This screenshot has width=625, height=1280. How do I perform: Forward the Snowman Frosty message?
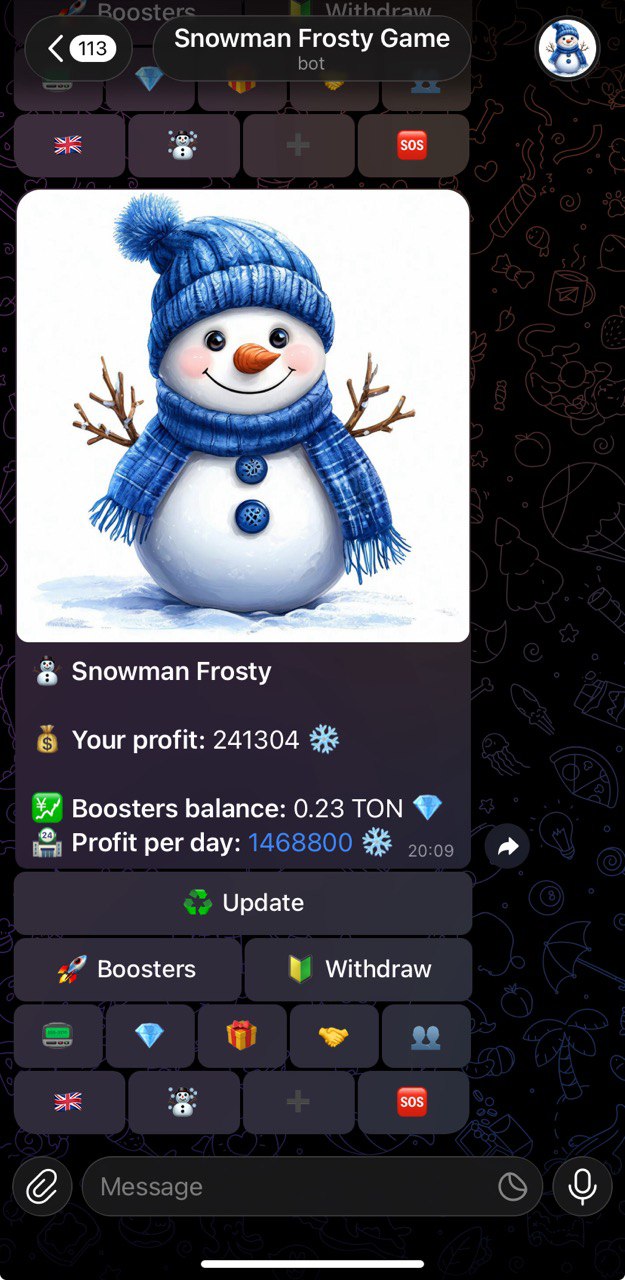(507, 847)
